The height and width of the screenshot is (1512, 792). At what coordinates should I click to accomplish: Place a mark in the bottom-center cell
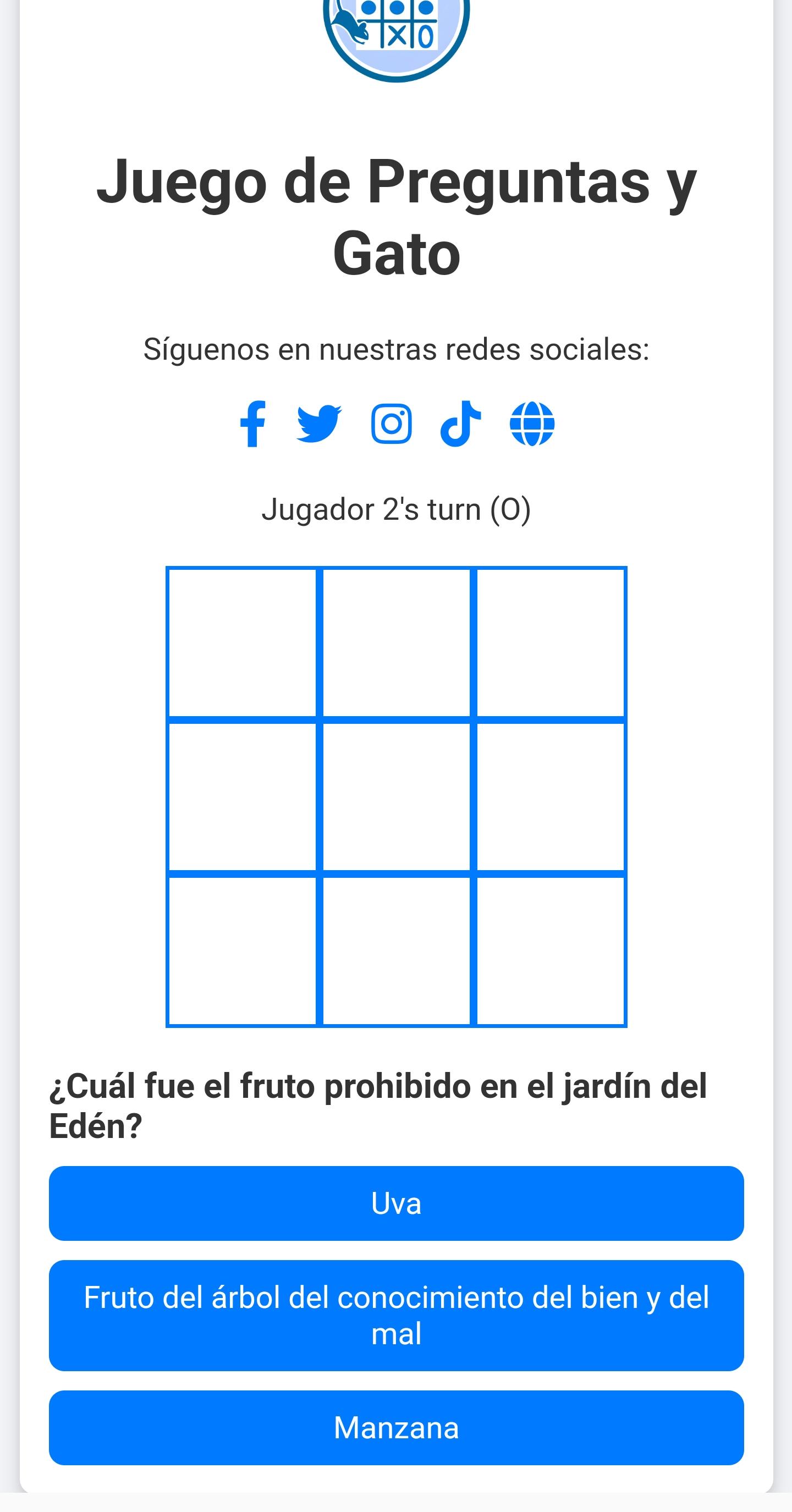click(x=395, y=950)
